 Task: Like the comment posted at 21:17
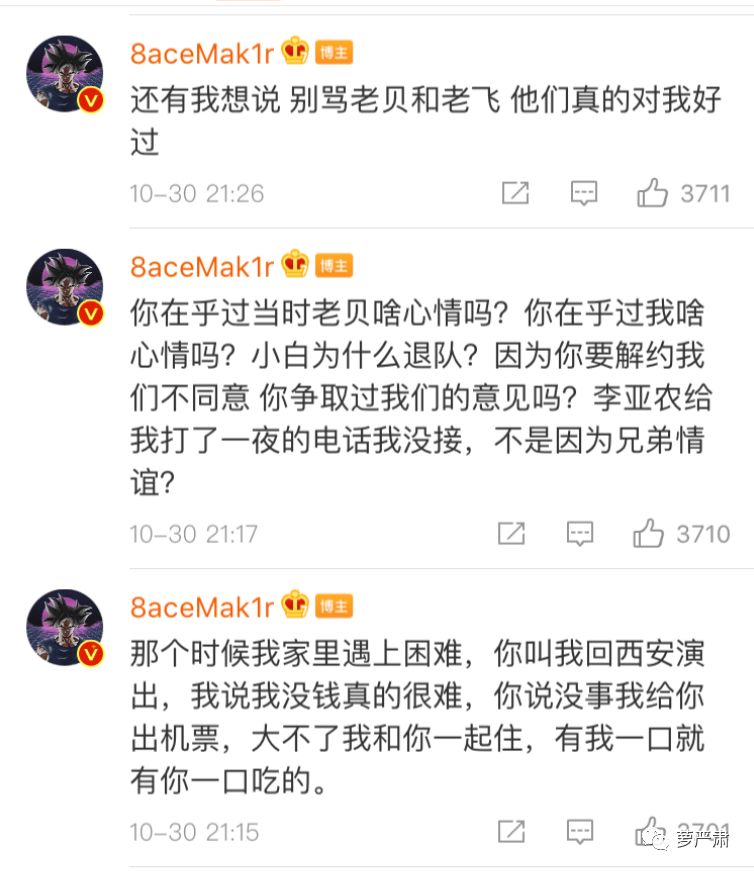648,534
